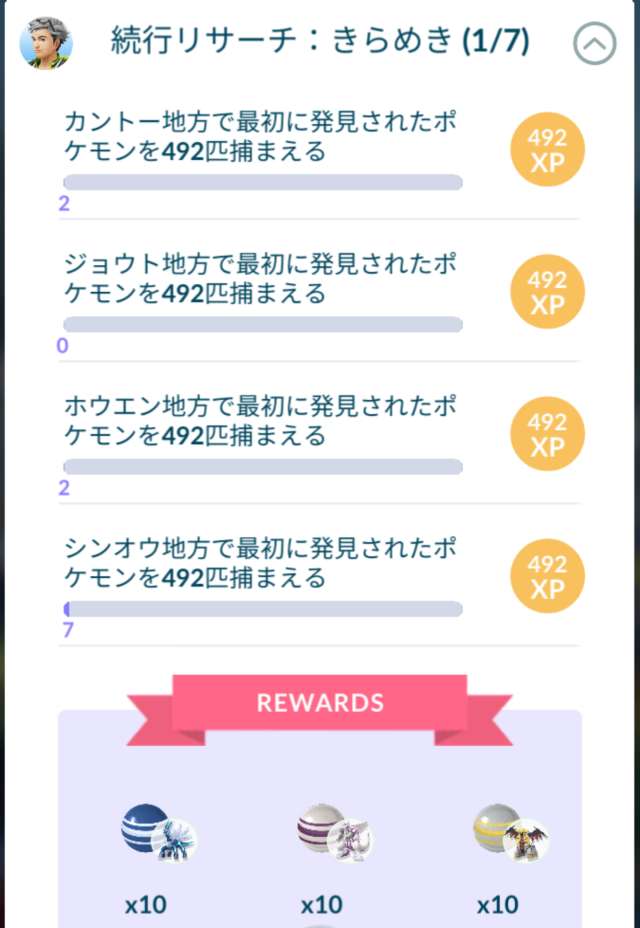Collapse the 続行リサーチ：きらめき research section
Screen dimensions: 640x928
pyautogui.click(x=594, y=44)
